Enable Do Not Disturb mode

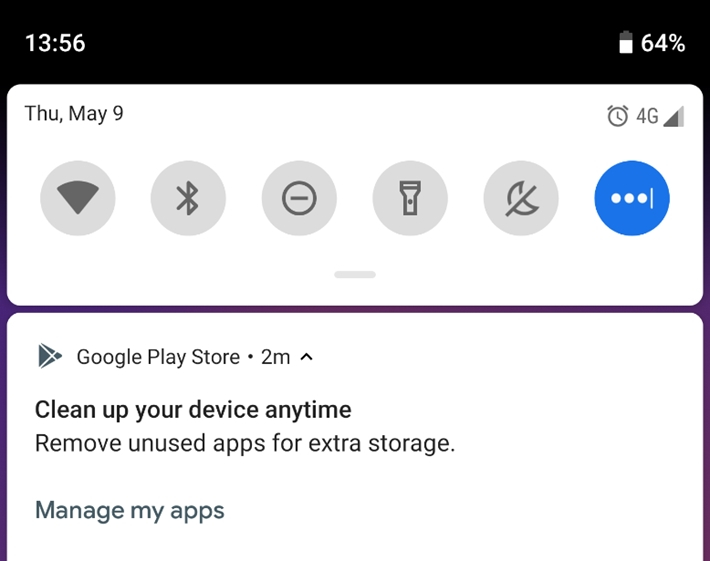(299, 198)
